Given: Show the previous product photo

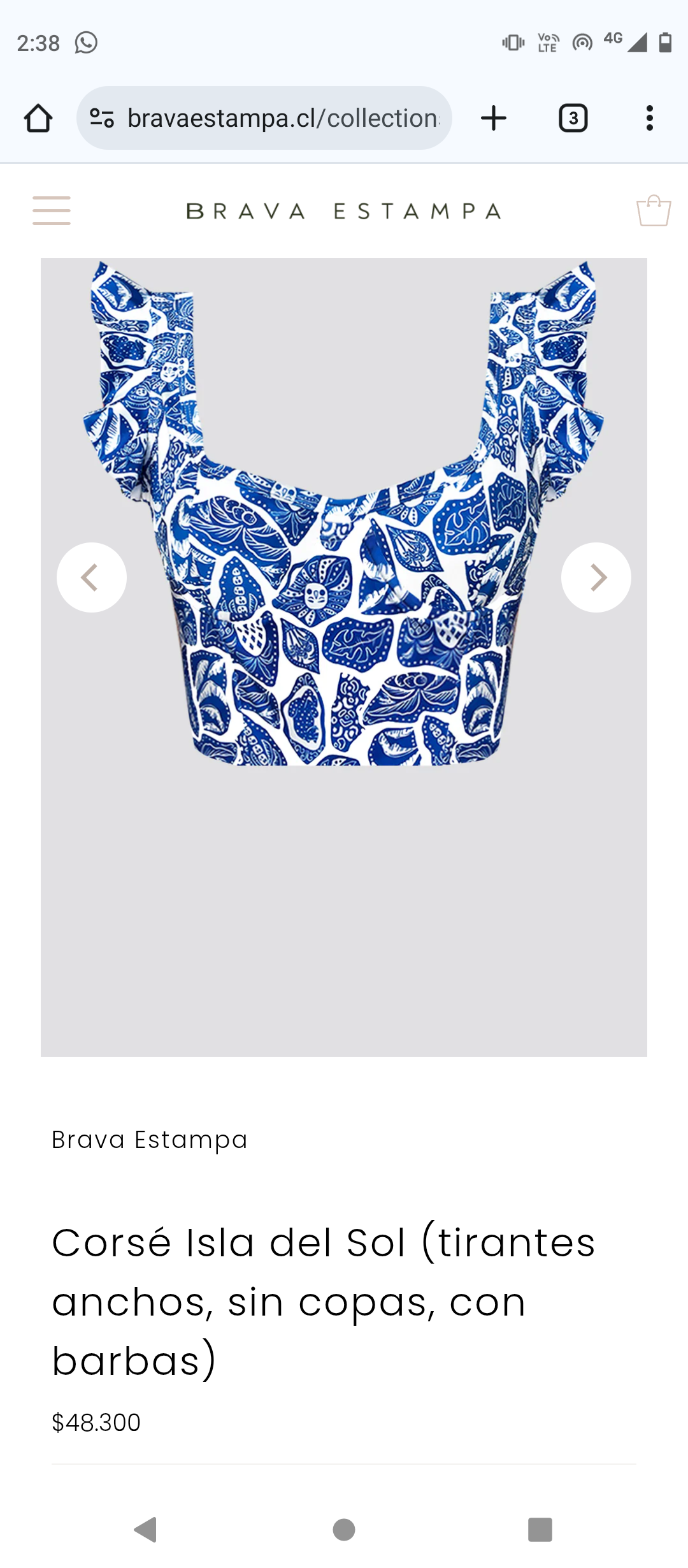Looking at the screenshot, I should pos(92,577).
